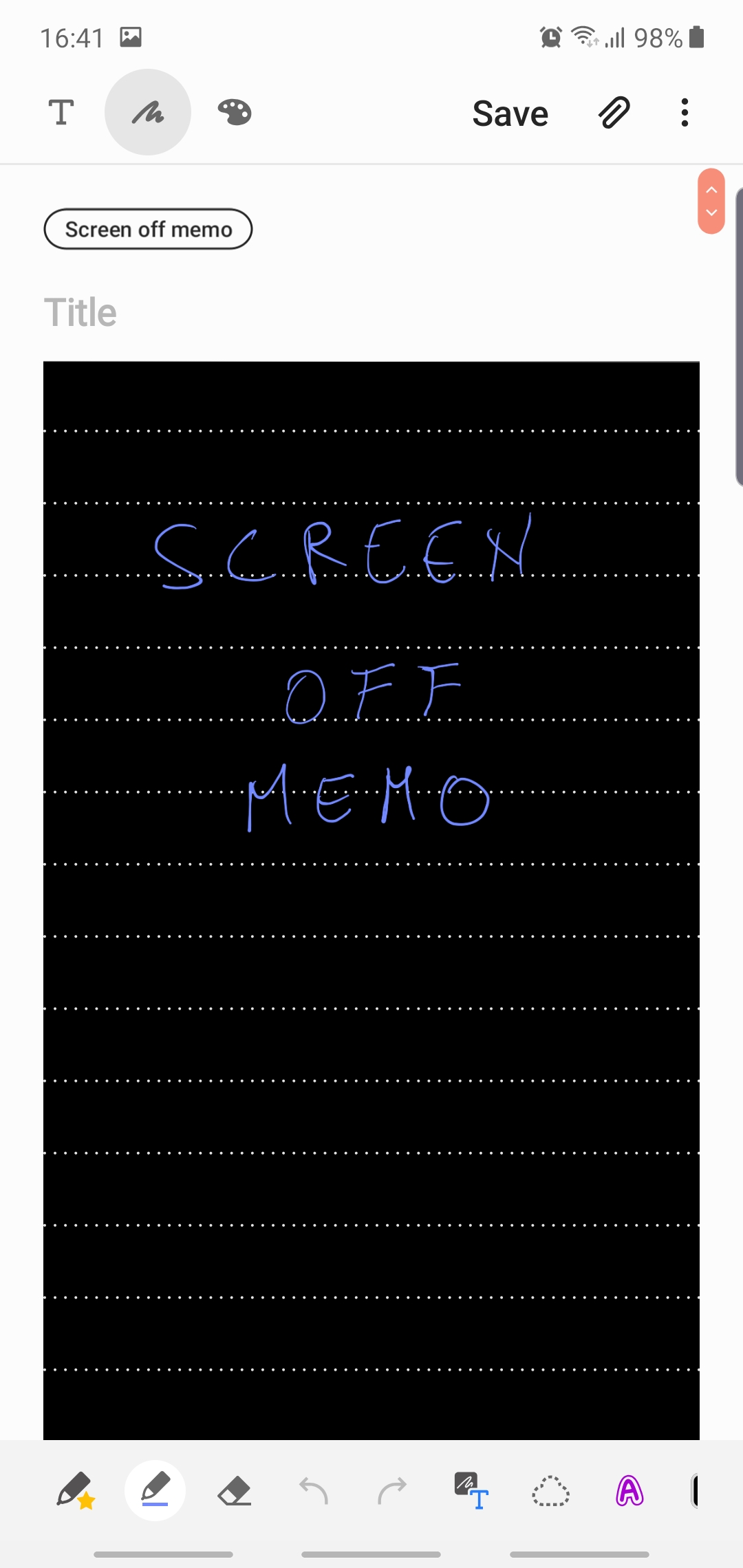Switch to text keyboard mode

click(x=61, y=112)
